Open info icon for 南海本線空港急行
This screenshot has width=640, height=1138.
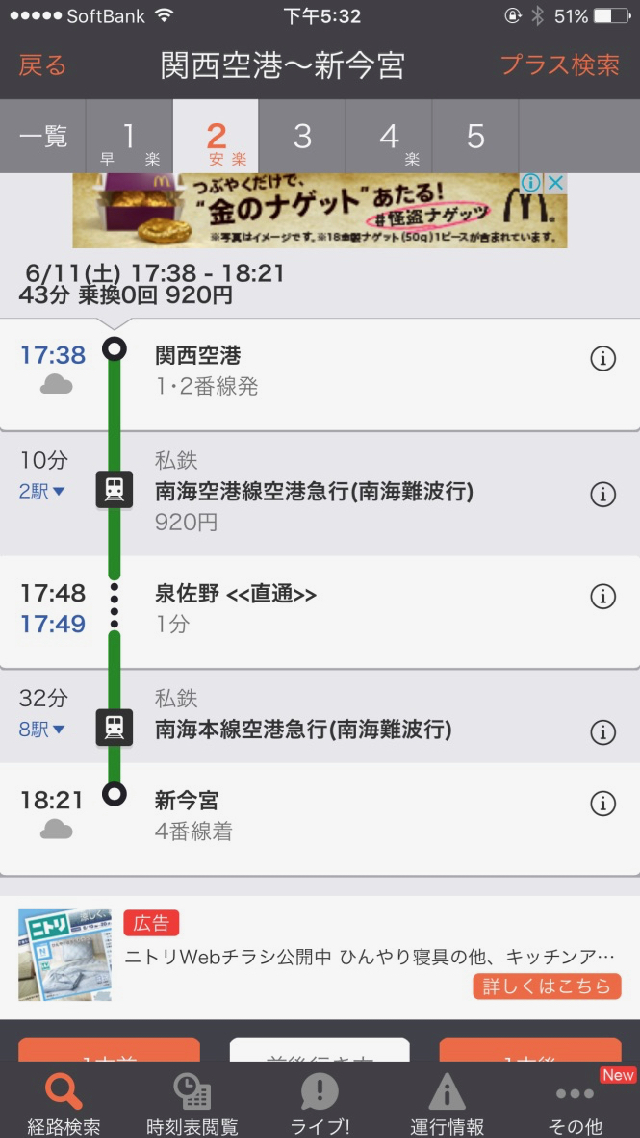click(x=603, y=732)
